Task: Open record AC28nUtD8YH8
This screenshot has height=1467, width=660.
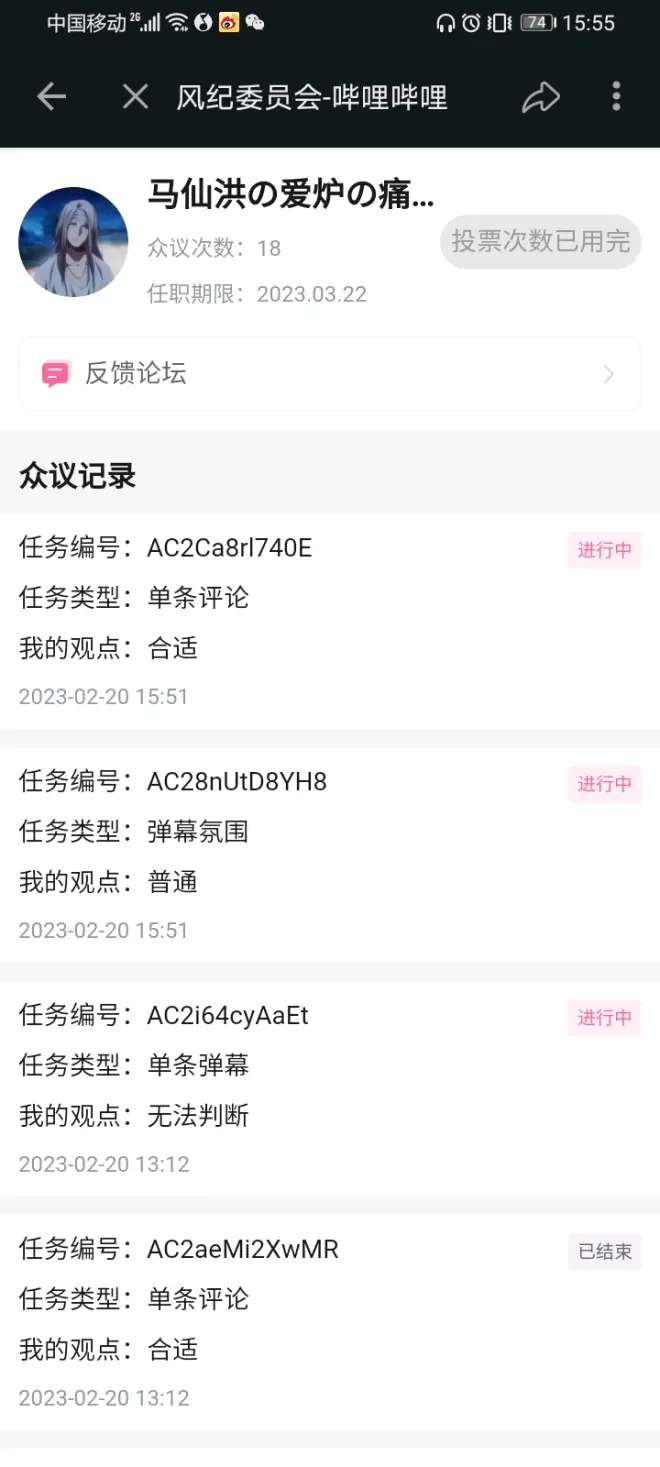Action: coord(329,855)
